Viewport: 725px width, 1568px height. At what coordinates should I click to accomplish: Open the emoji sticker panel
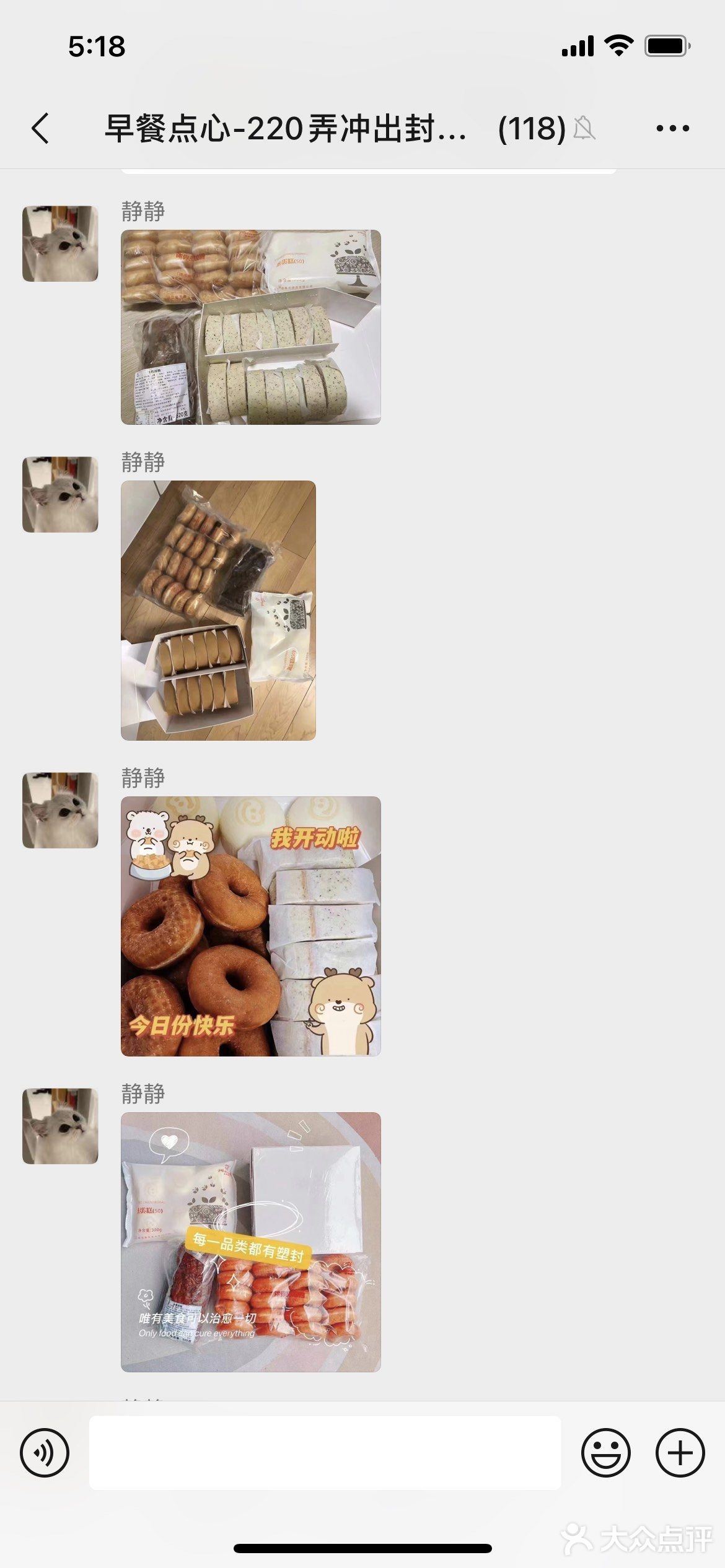click(605, 1452)
